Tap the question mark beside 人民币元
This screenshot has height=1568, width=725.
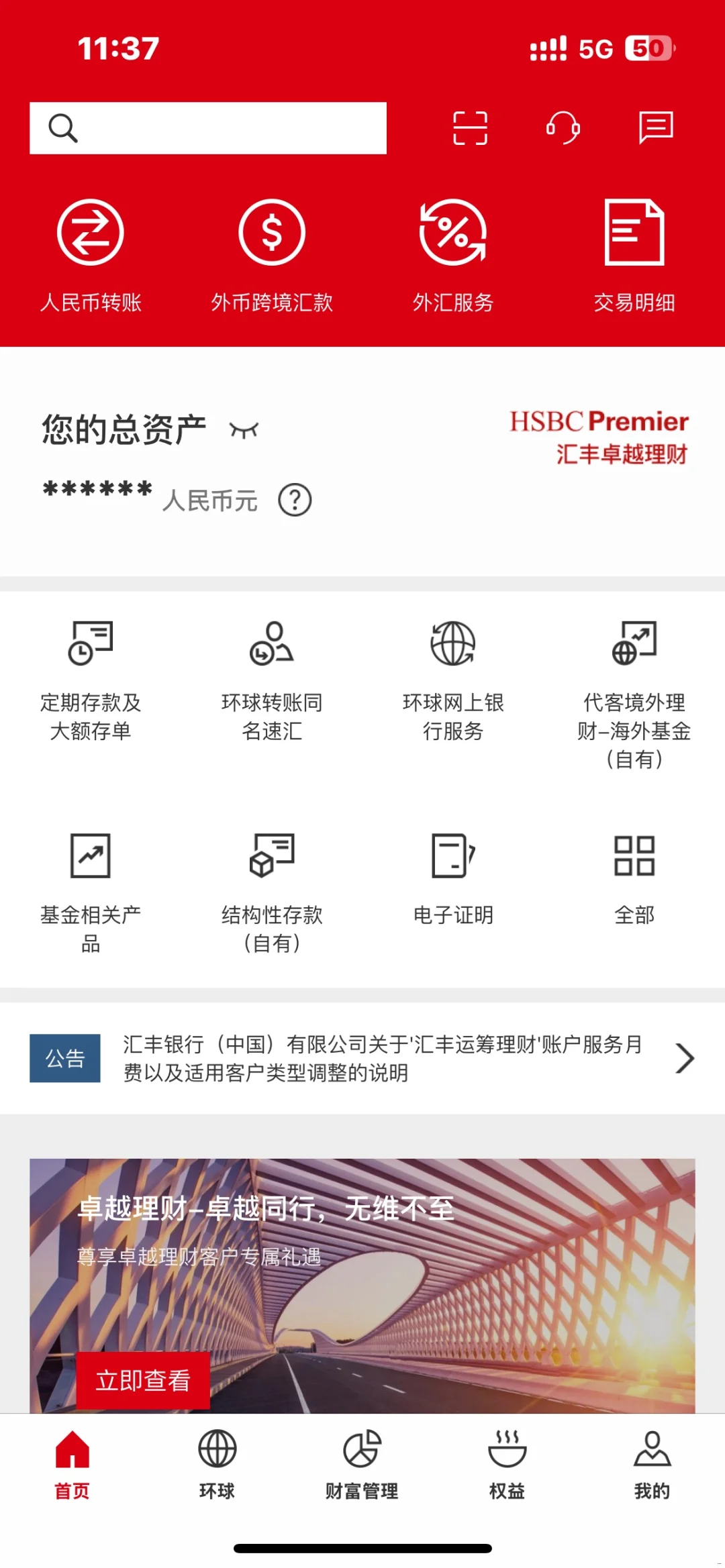coord(295,500)
